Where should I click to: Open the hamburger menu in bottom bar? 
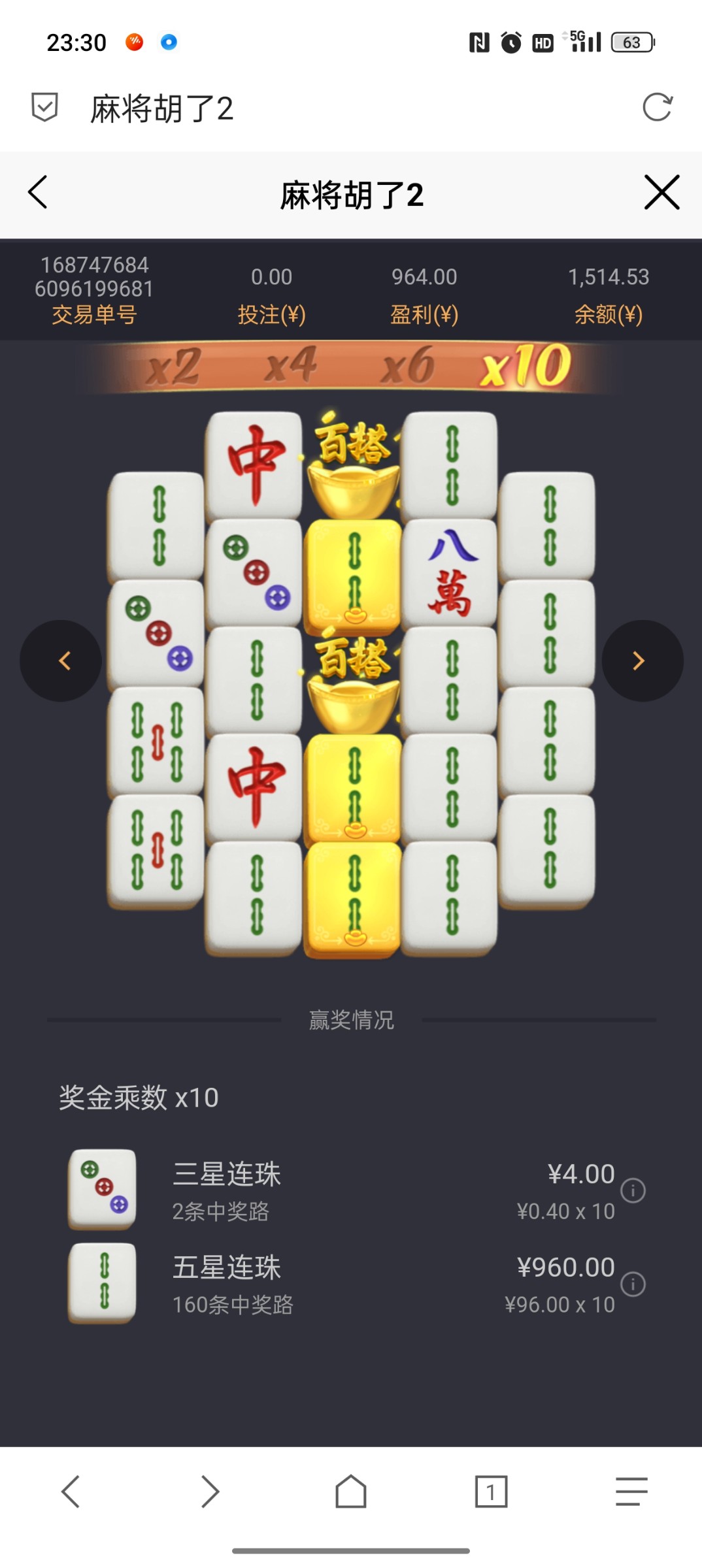click(631, 1492)
